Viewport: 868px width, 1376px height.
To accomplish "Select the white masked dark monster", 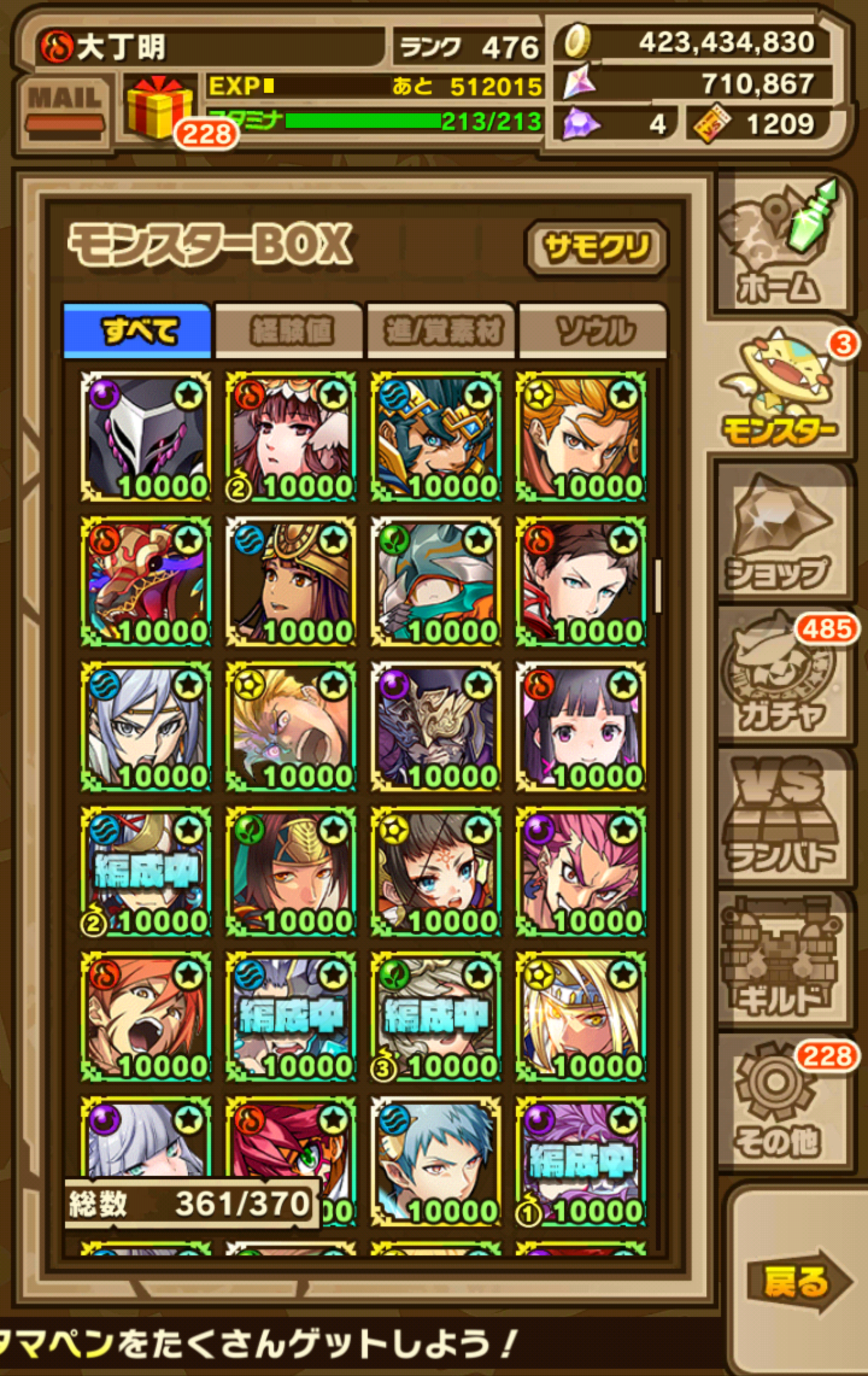I will coord(146,437).
